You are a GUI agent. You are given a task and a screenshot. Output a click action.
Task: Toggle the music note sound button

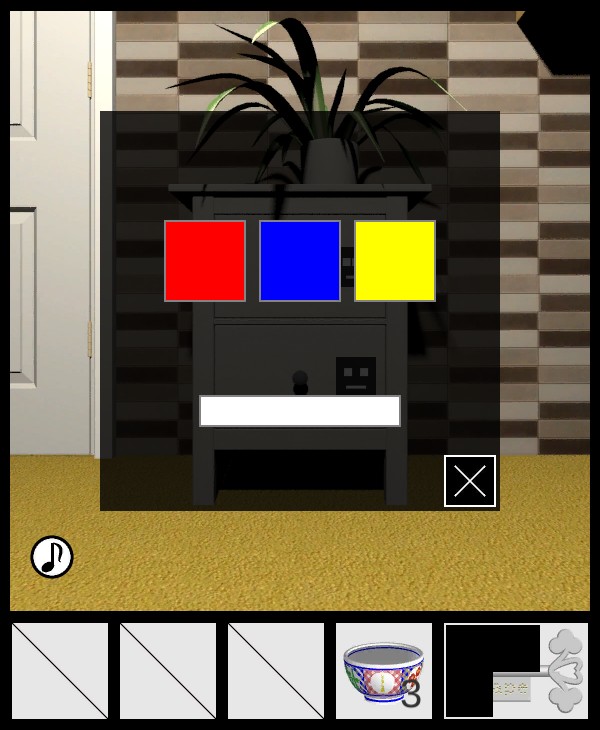tap(52, 557)
